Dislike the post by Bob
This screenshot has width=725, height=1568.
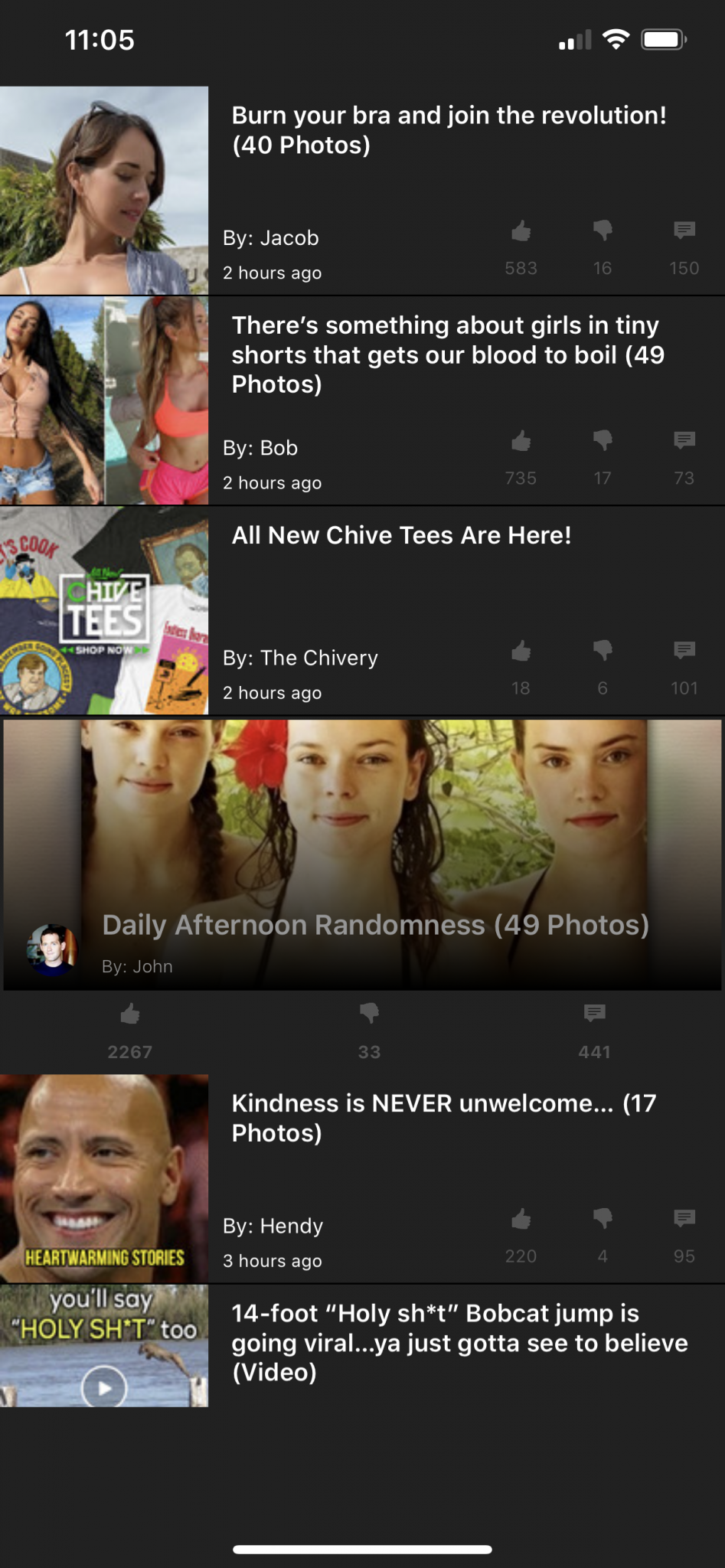[x=603, y=440]
